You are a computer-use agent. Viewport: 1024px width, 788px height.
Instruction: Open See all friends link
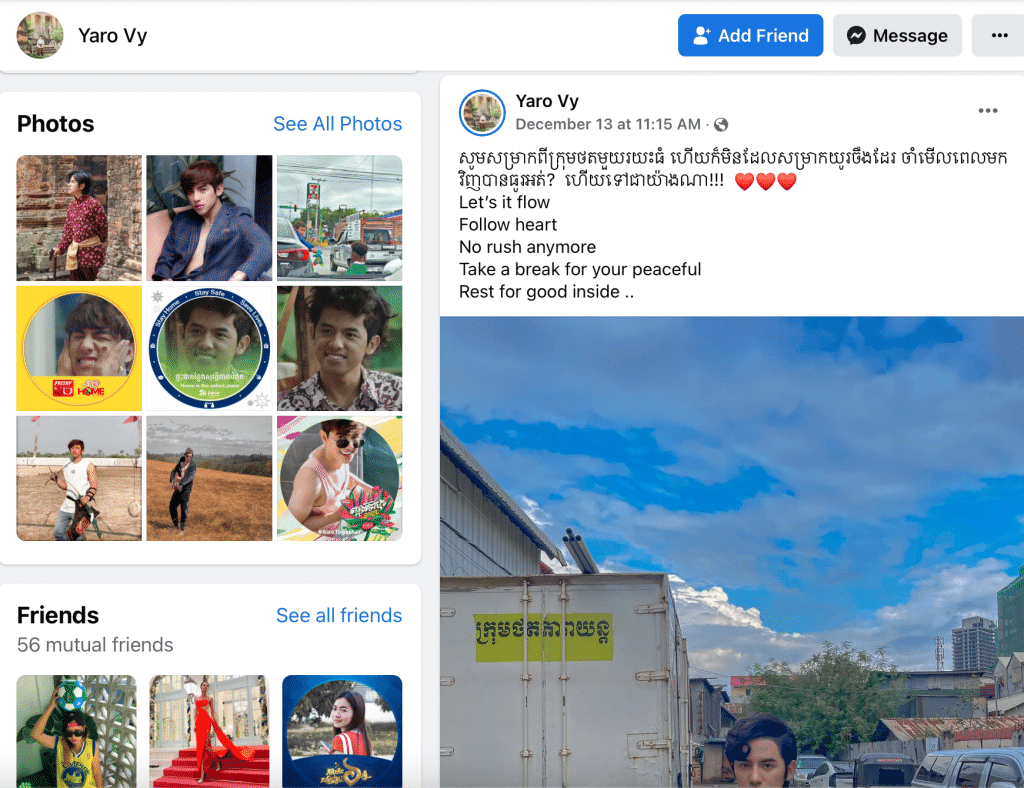[x=339, y=615]
